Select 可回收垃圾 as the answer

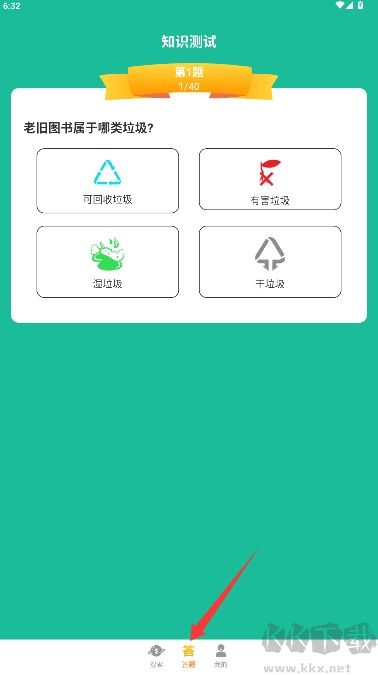(107, 180)
